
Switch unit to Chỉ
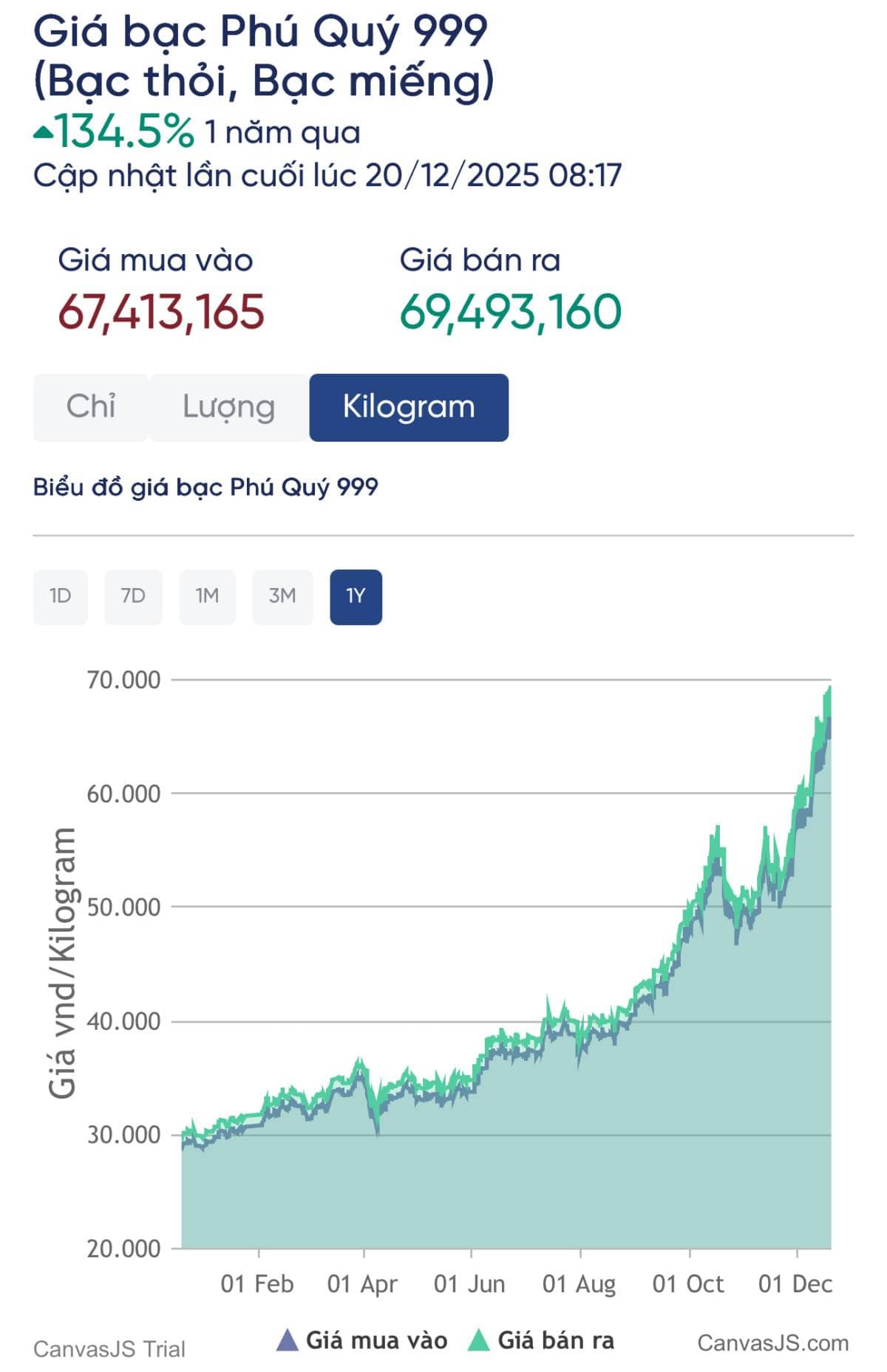(x=91, y=407)
